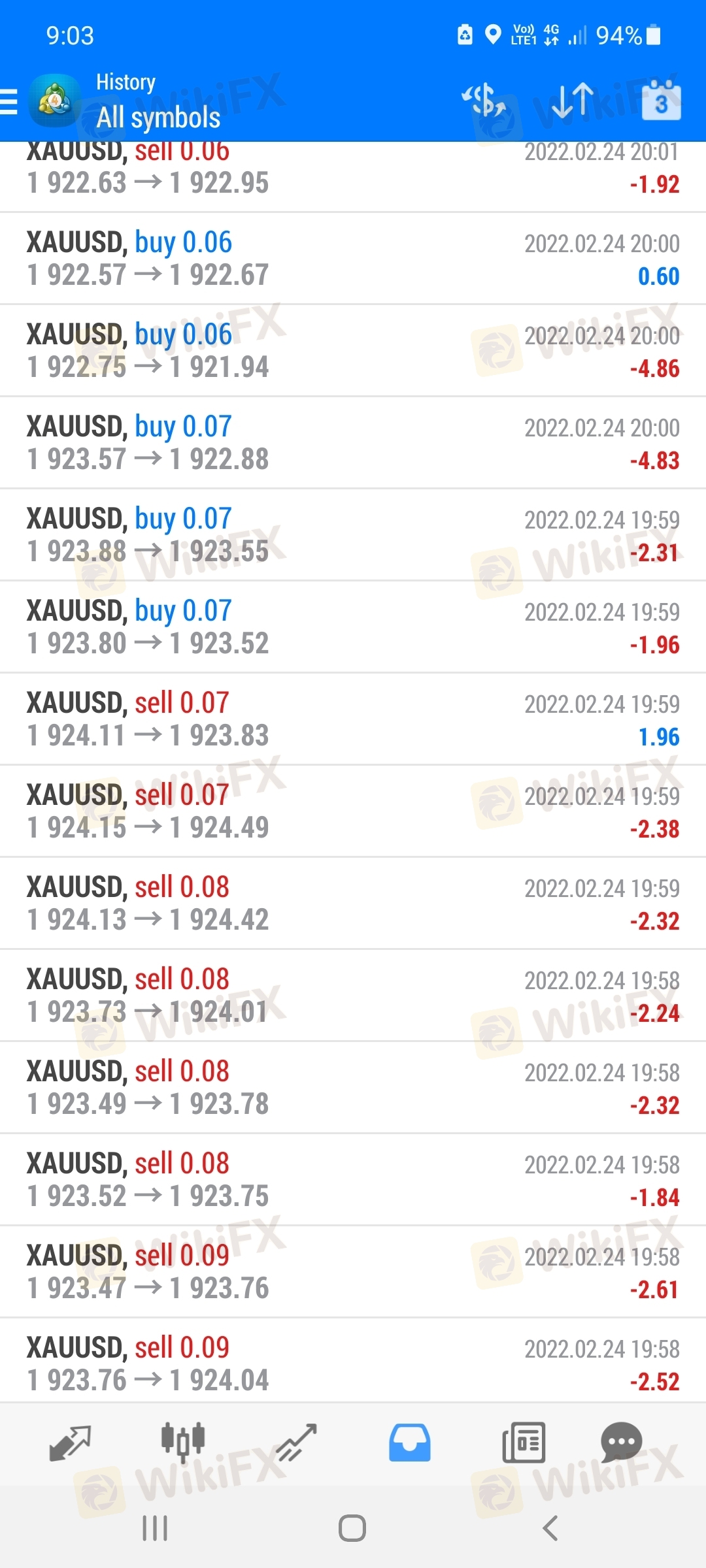
Task: Expand the sell 0.07 trade with loss -2.38
Action: point(353,811)
